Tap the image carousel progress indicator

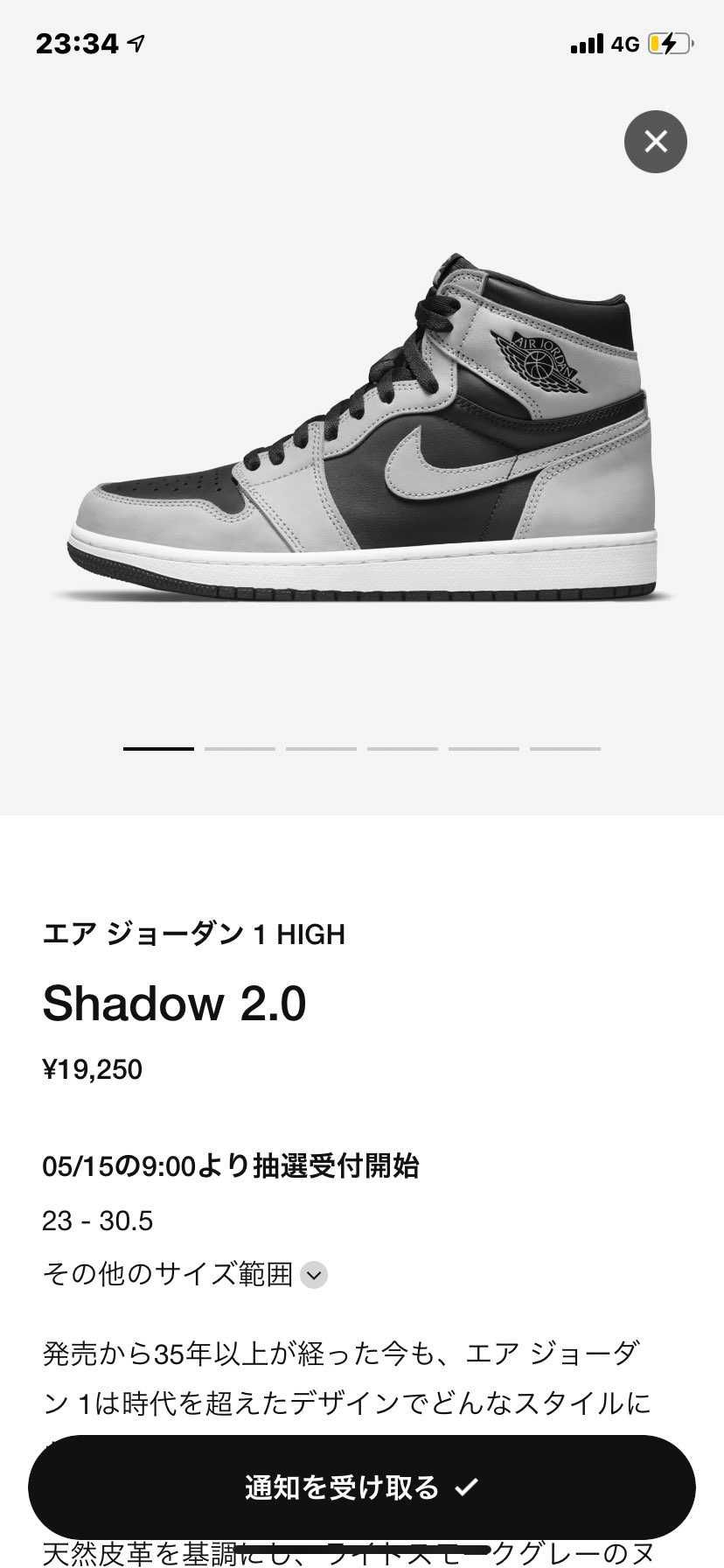click(361, 748)
